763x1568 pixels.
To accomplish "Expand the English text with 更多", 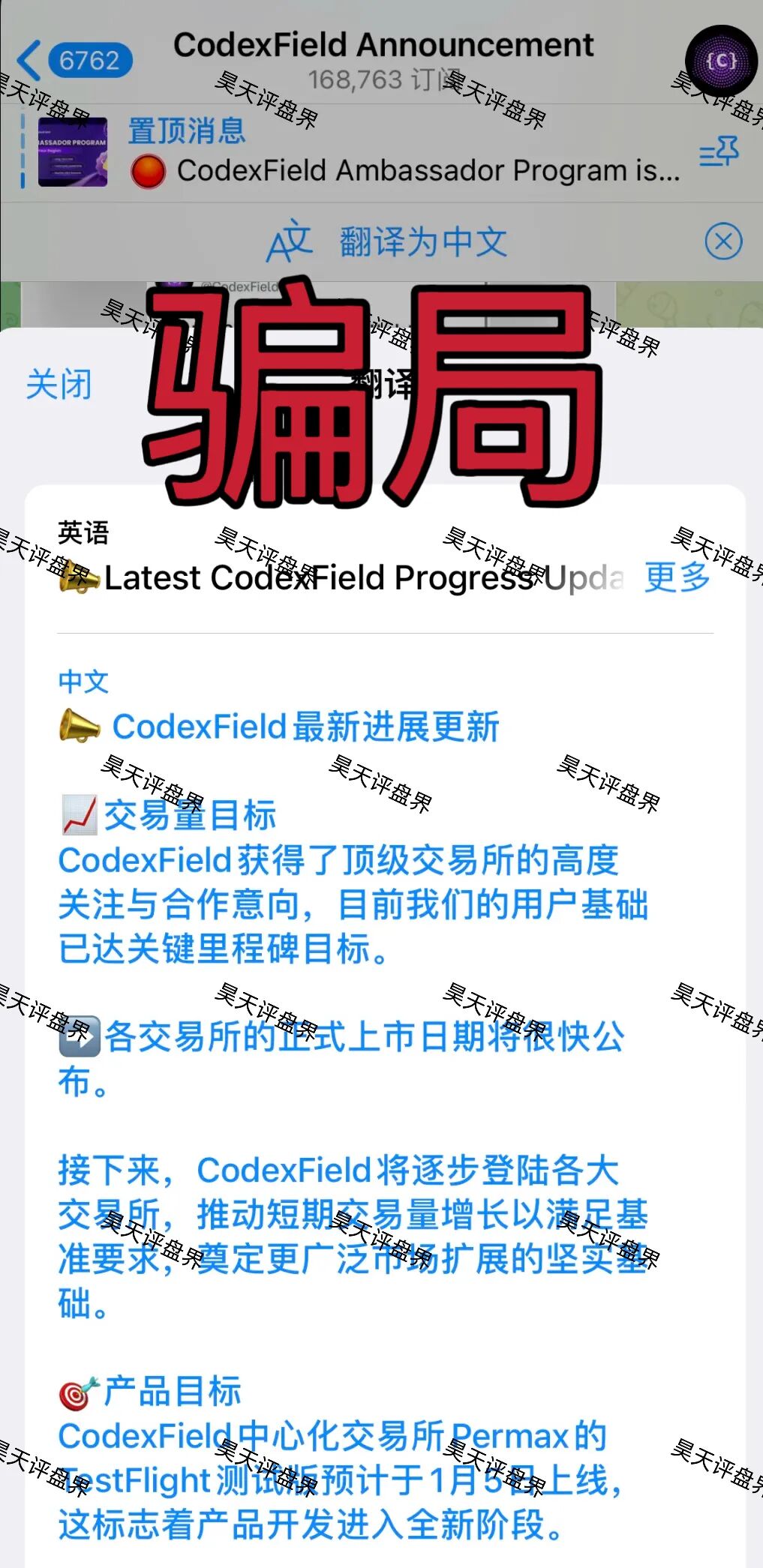I will tap(677, 577).
